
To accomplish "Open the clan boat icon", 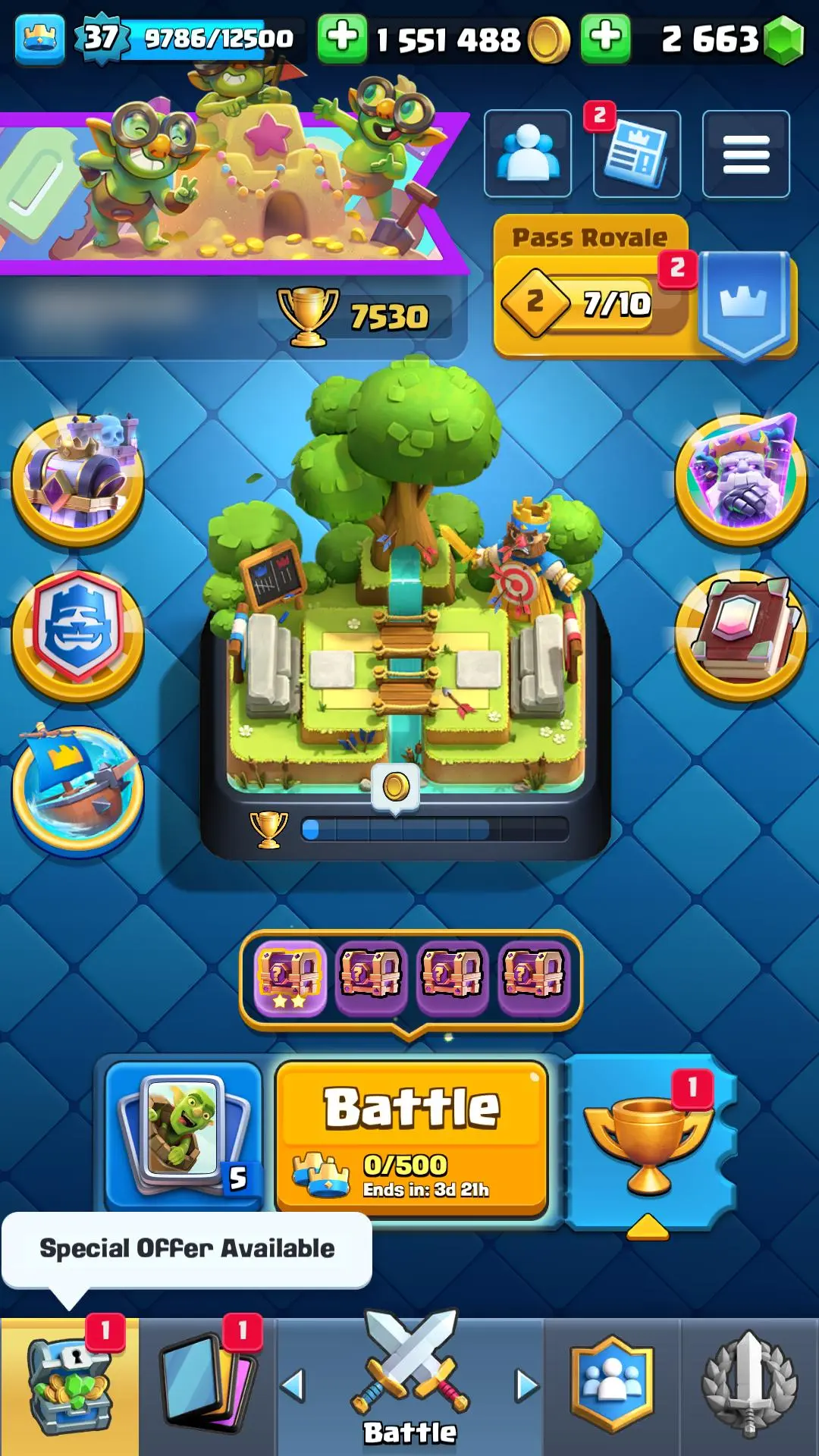I will [x=78, y=790].
